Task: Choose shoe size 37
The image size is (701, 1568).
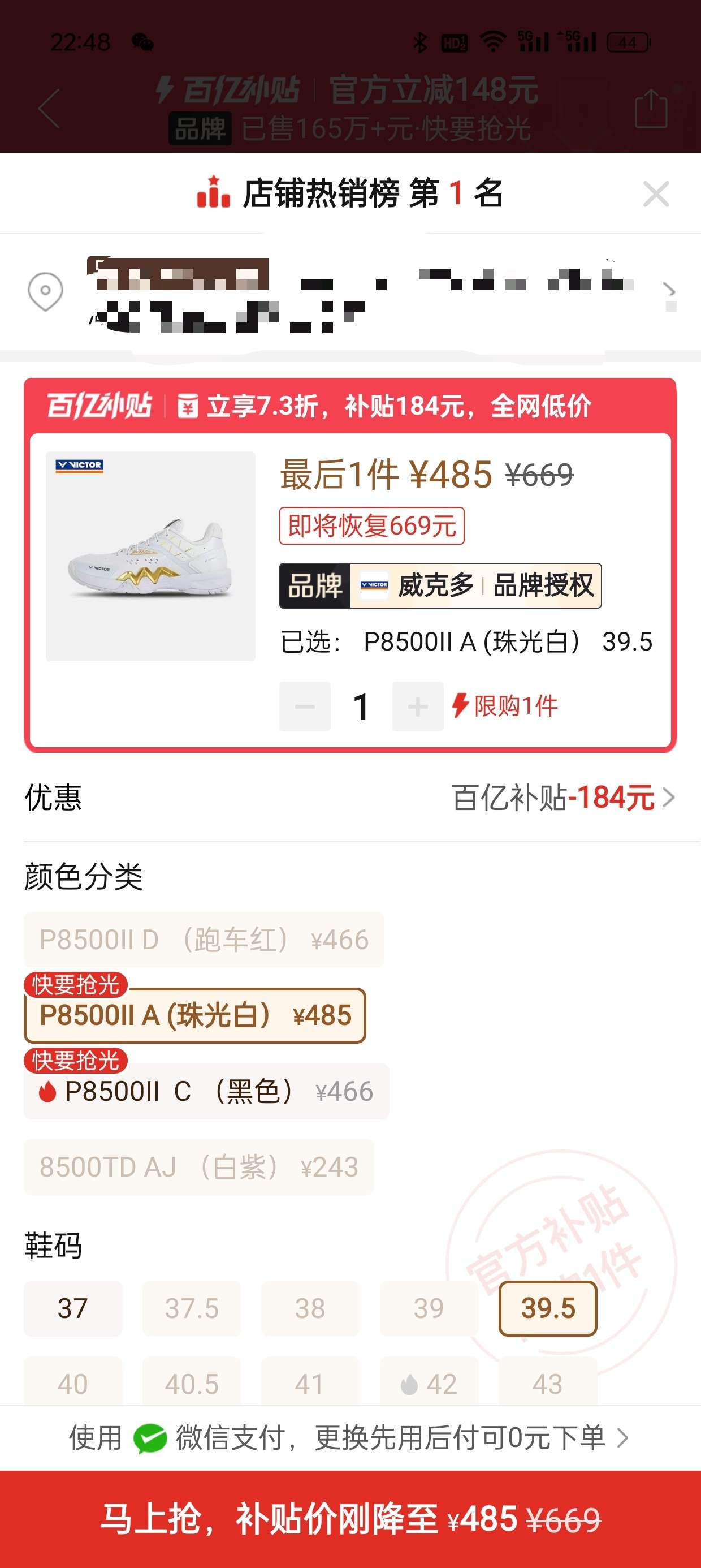Action: tap(73, 1308)
